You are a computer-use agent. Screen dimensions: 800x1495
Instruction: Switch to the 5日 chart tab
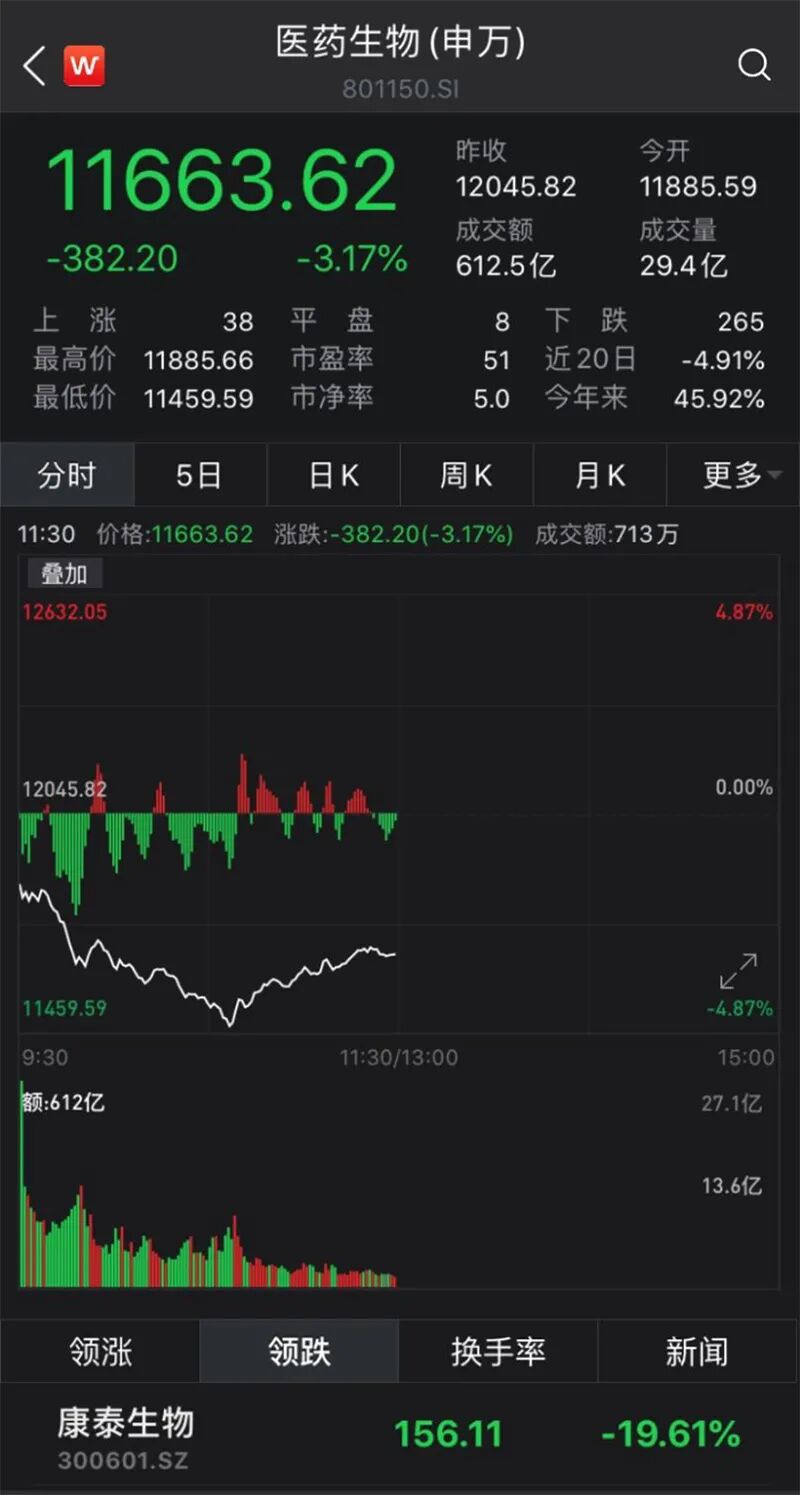coord(199,476)
